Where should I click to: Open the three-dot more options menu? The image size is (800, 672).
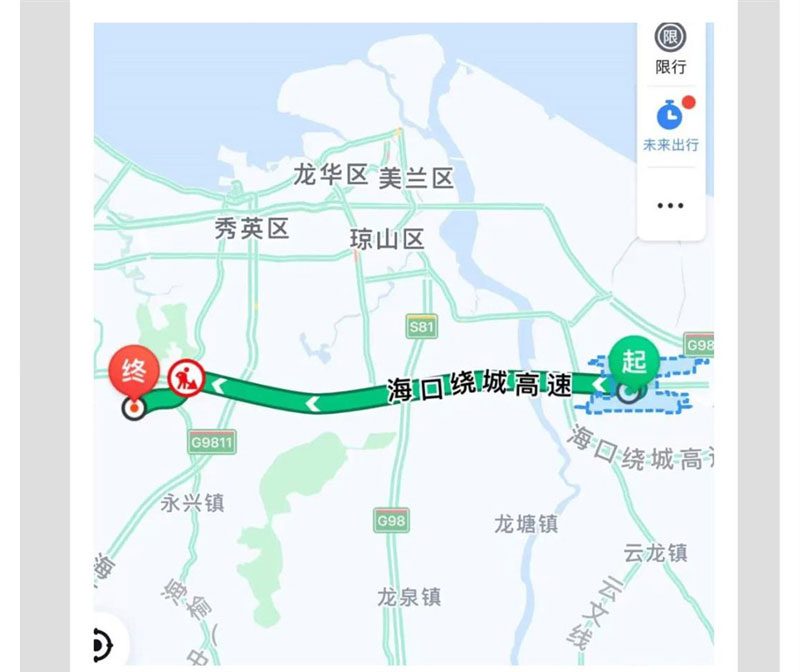pos(670,206)
